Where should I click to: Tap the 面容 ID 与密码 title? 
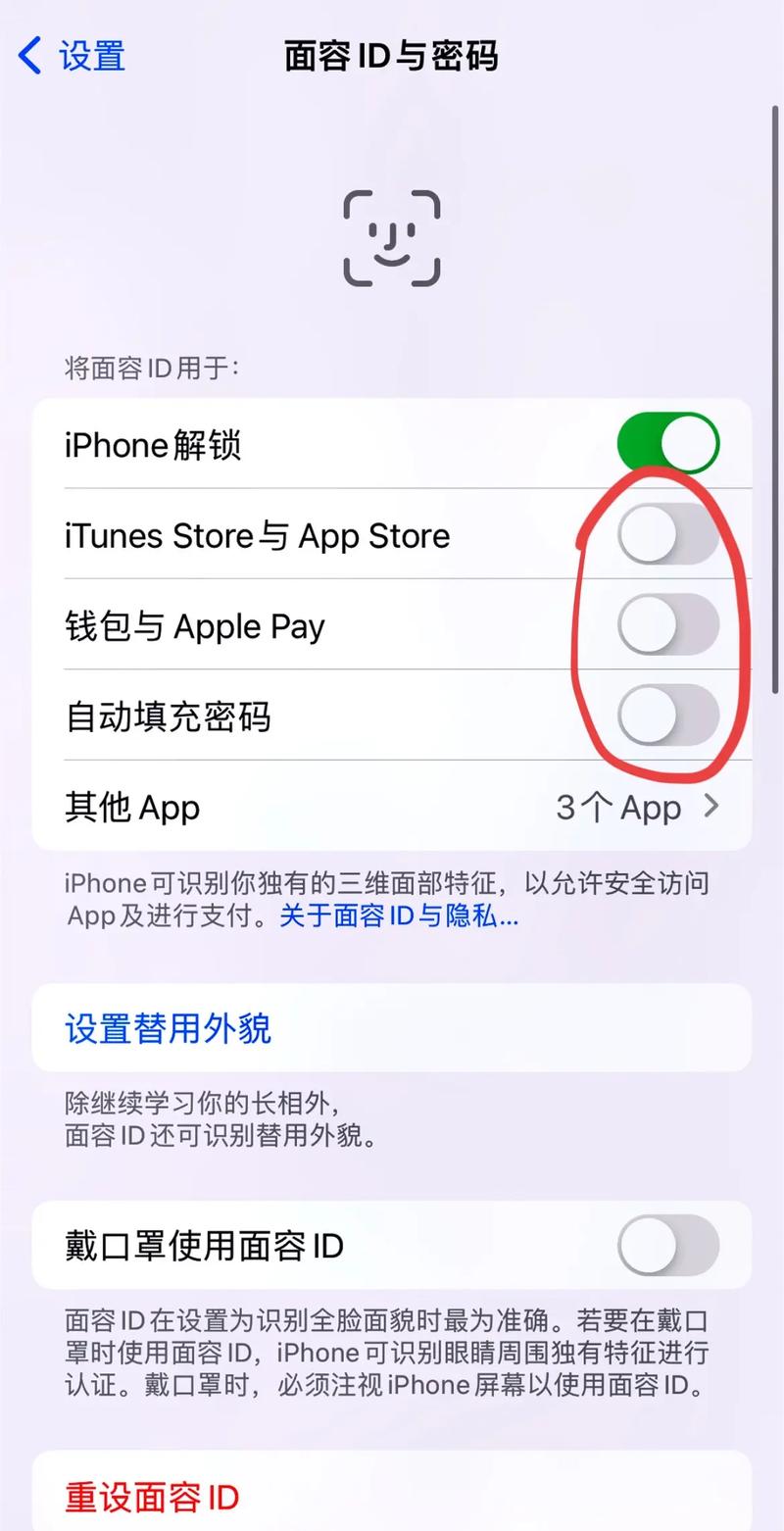coord(391,56)
